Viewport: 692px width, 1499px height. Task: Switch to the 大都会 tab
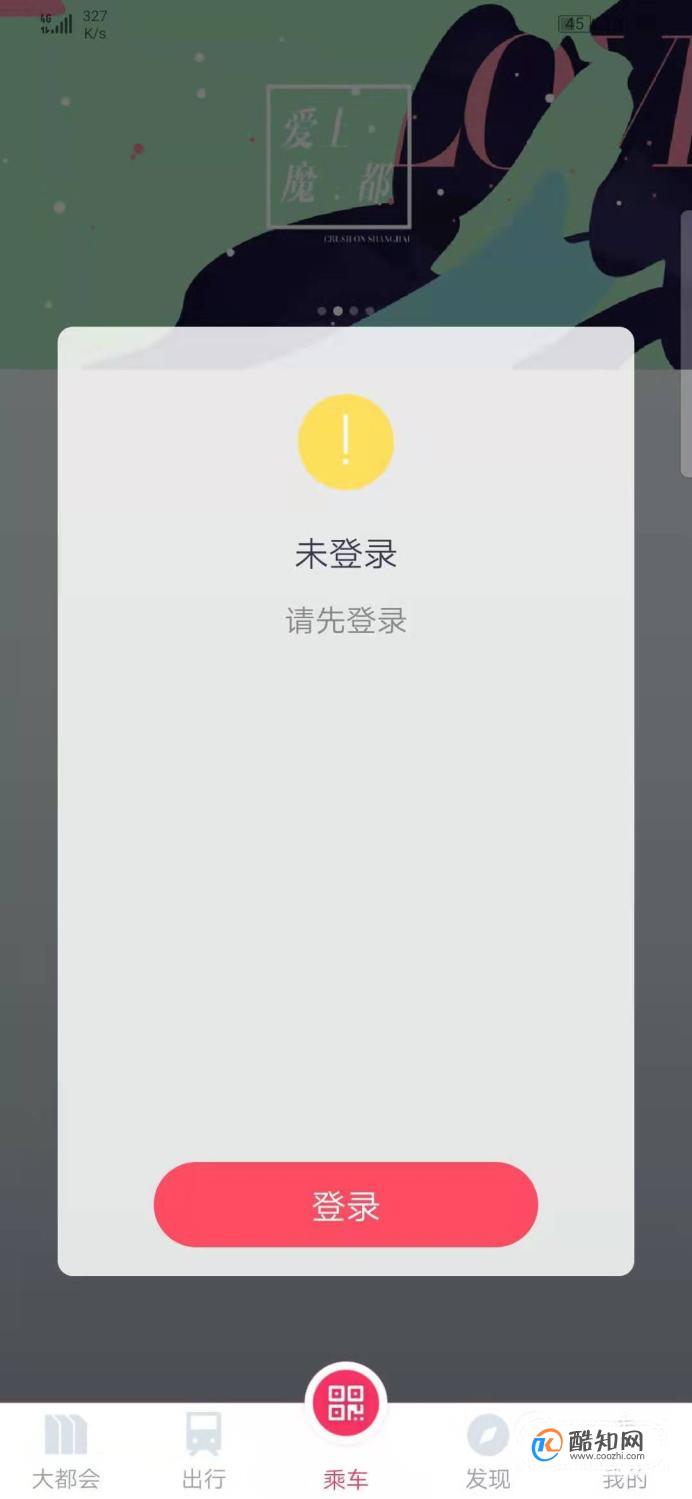coord(66,1451)
